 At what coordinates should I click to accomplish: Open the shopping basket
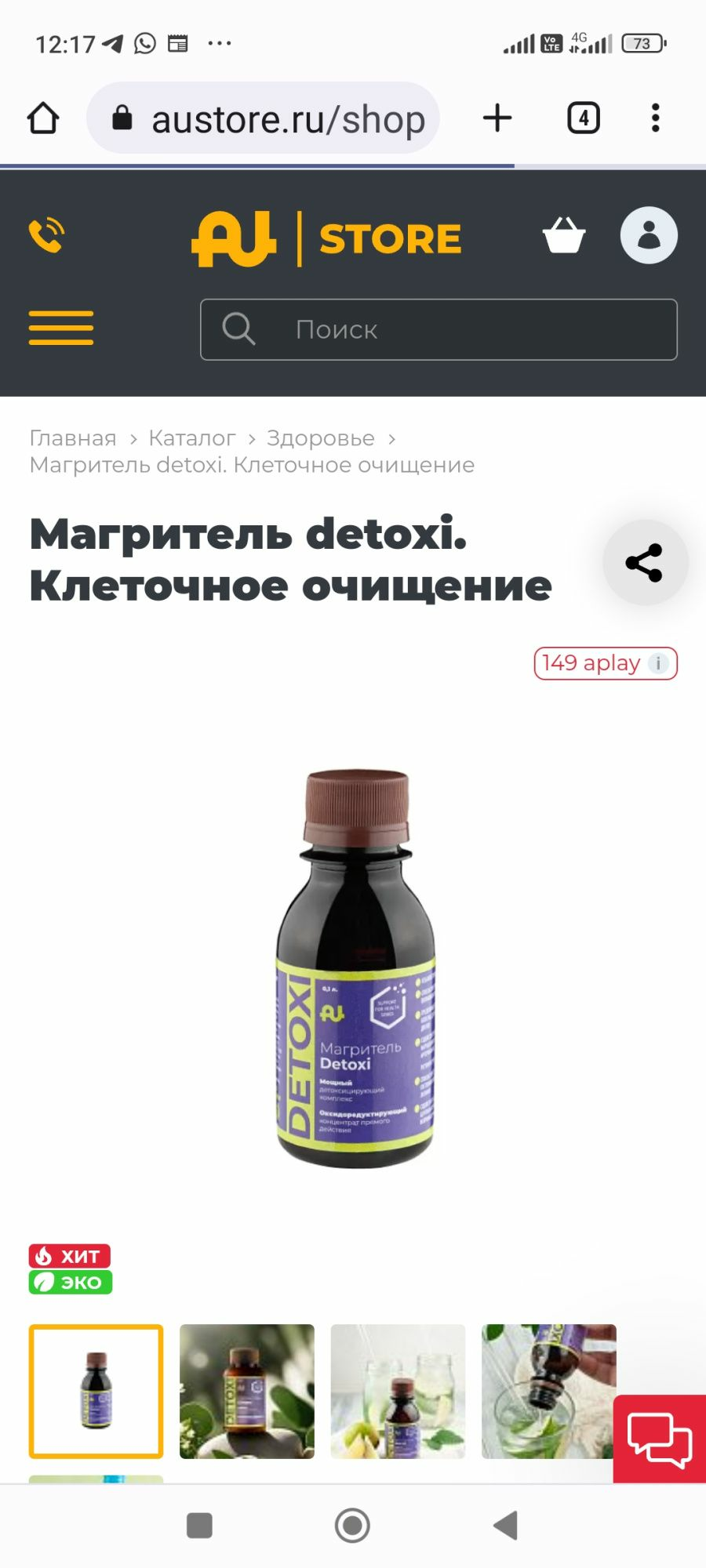coord(564,235)
